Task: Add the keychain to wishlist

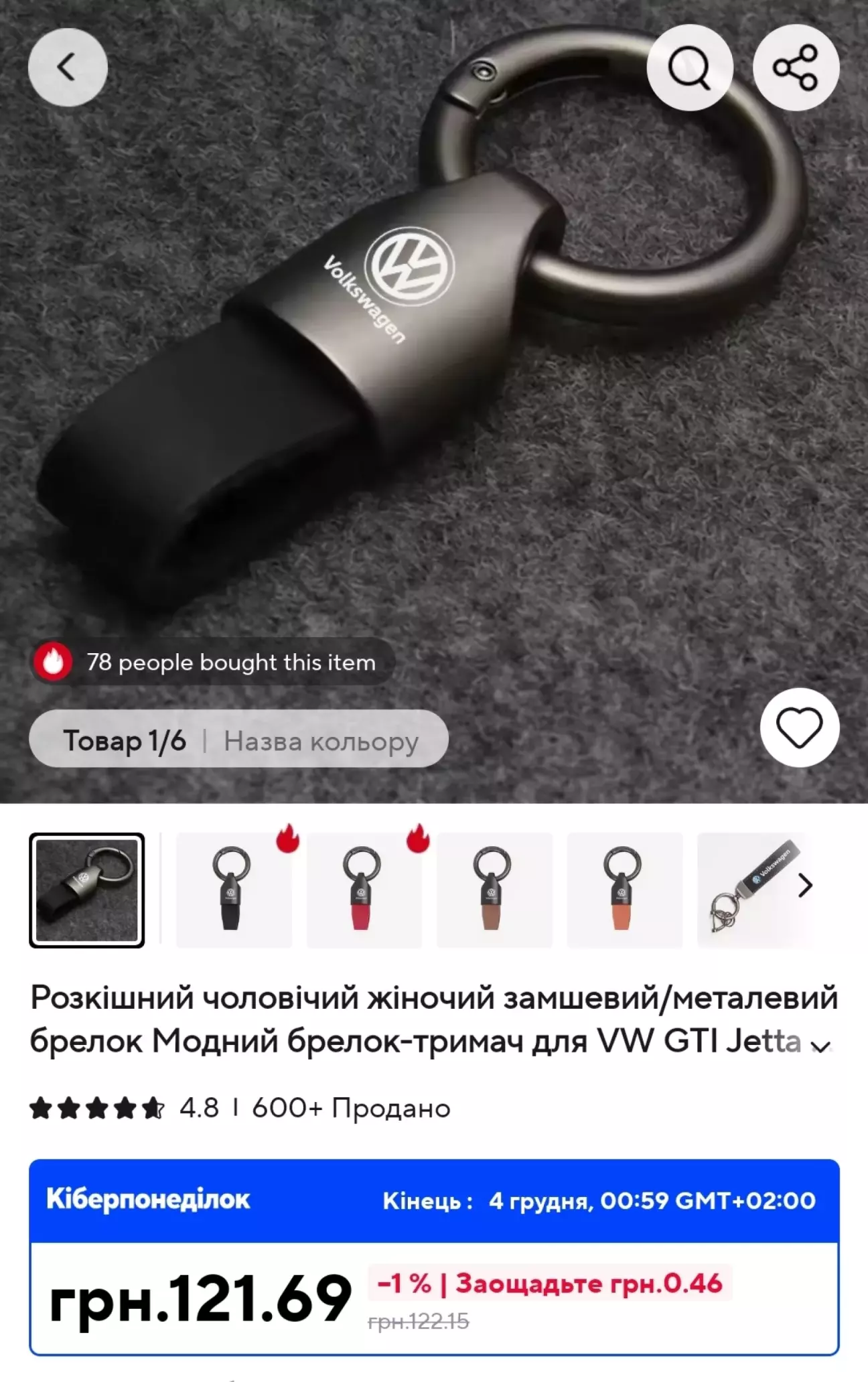Action: pyautogui.click(x=800, y=727)
